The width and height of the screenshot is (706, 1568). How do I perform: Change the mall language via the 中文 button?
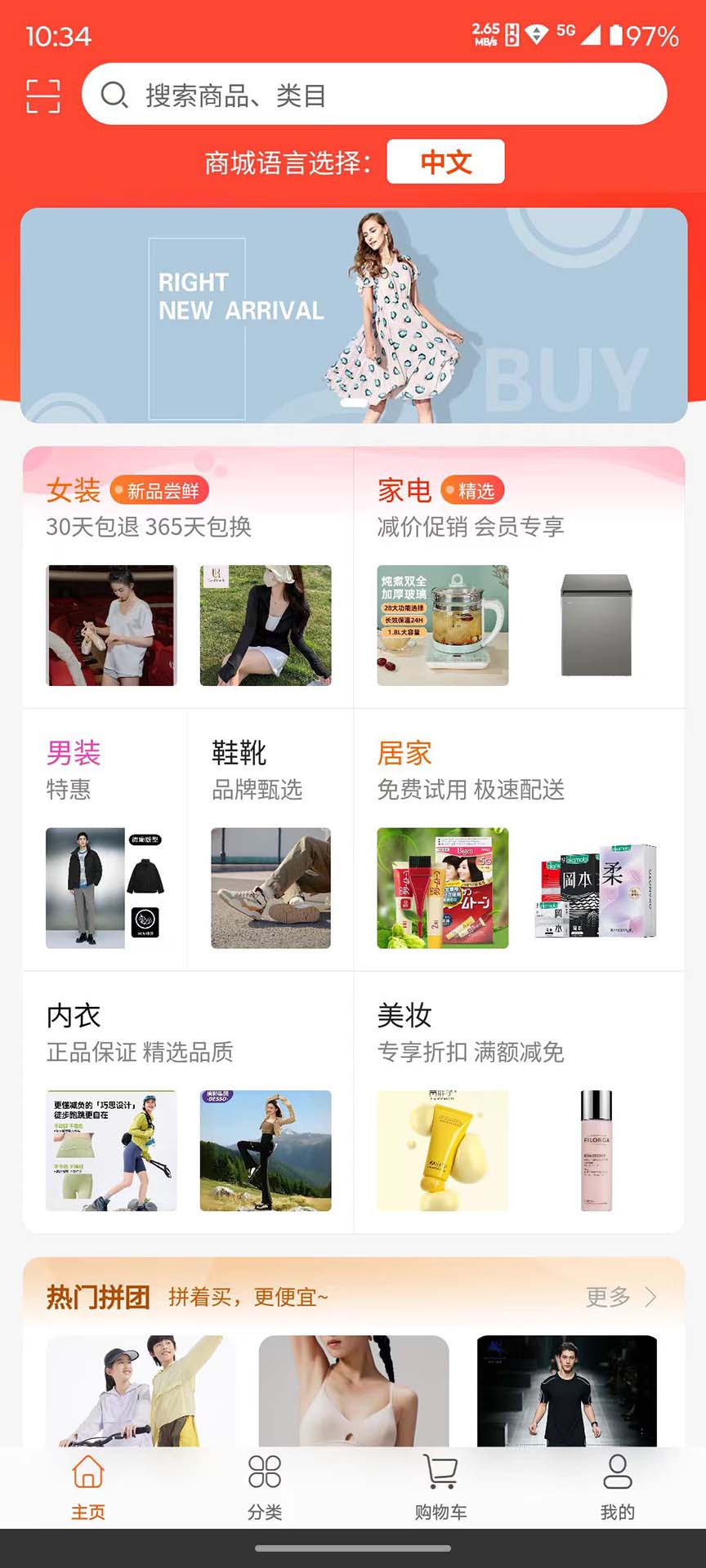(445, 162)
